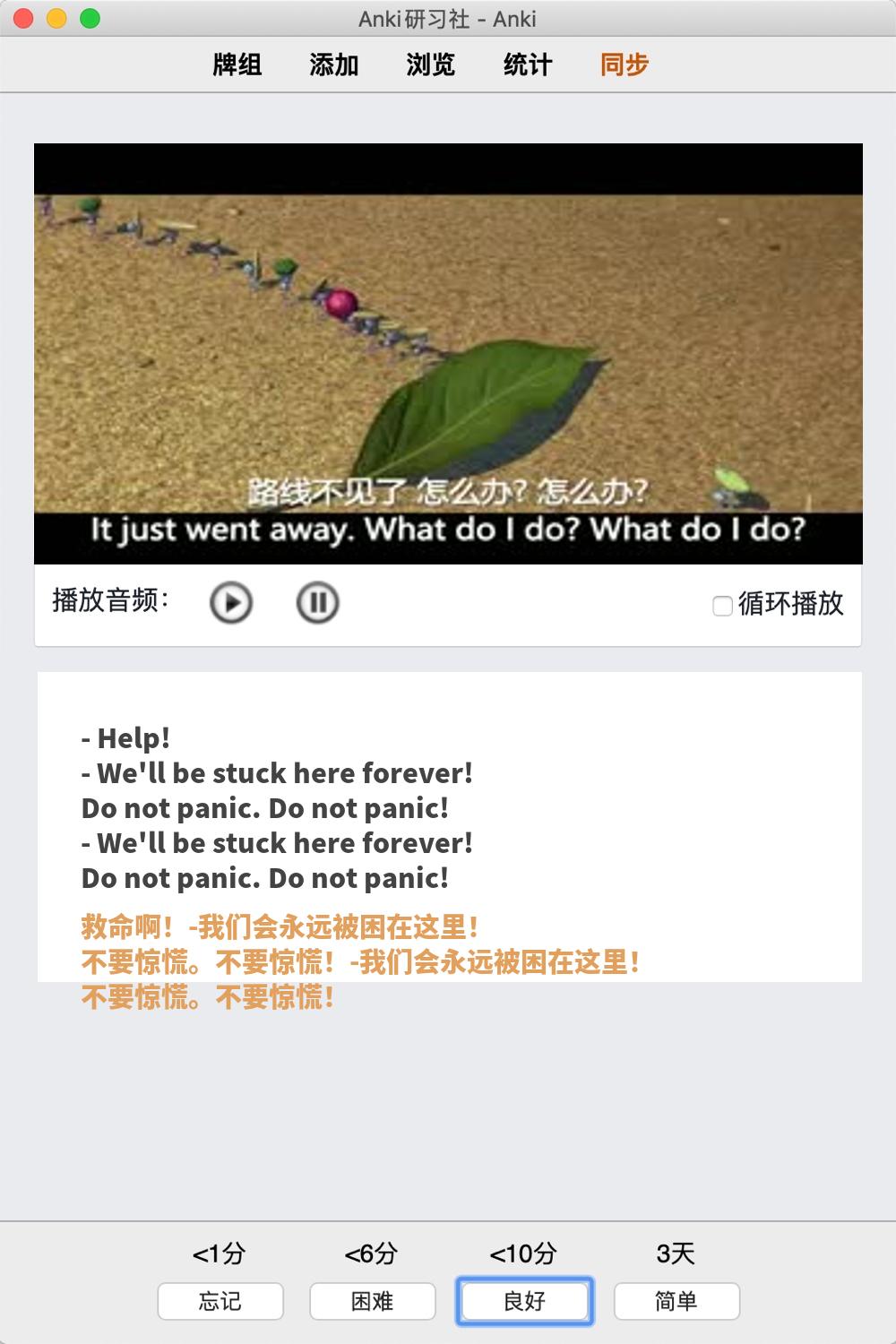Rate the card as 简单

click(x=676, y=1301)
